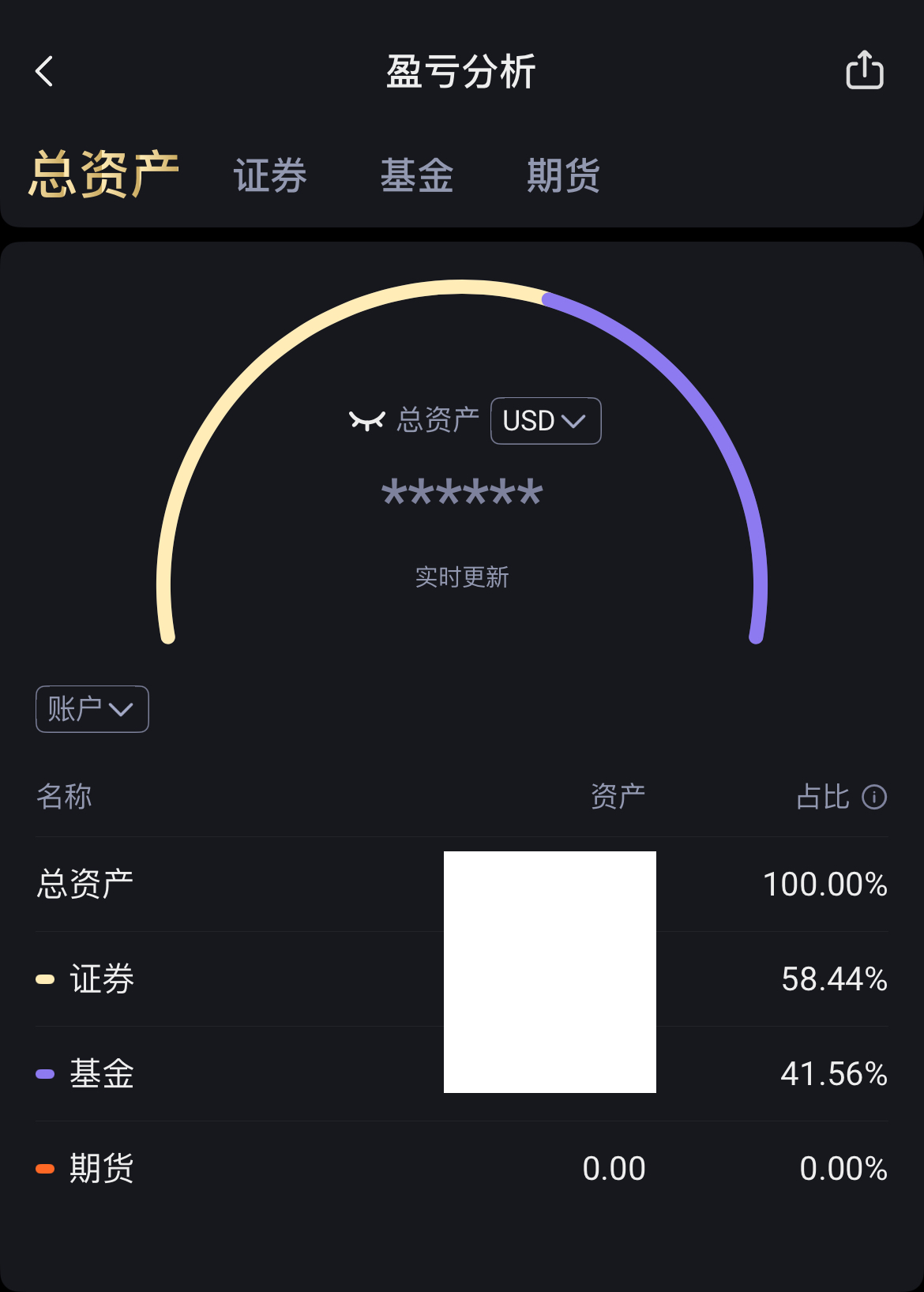Go back from 盈亏分析 page
Screen dimensions: 924x1292
pos(45,71)
